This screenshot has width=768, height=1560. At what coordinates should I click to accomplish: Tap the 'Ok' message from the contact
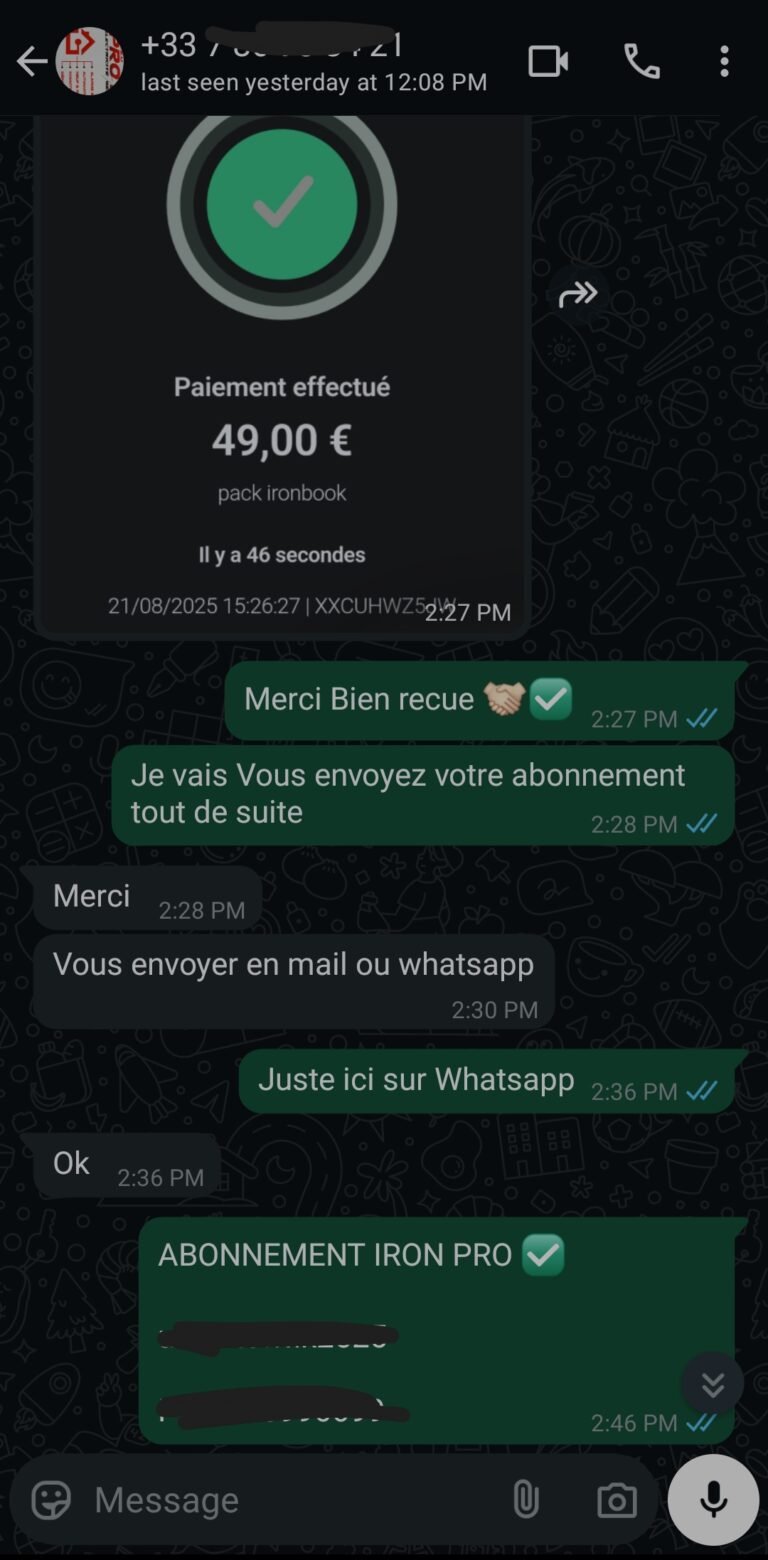coord(70,1163)
